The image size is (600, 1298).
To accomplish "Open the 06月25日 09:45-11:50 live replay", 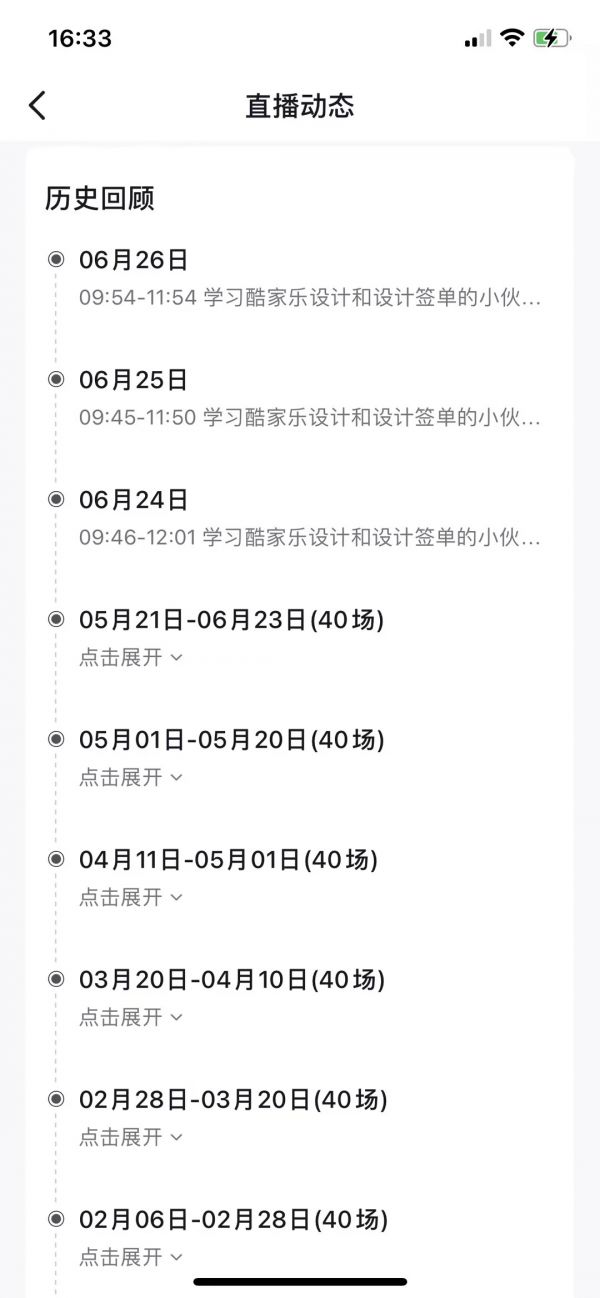I will point(310,418).
